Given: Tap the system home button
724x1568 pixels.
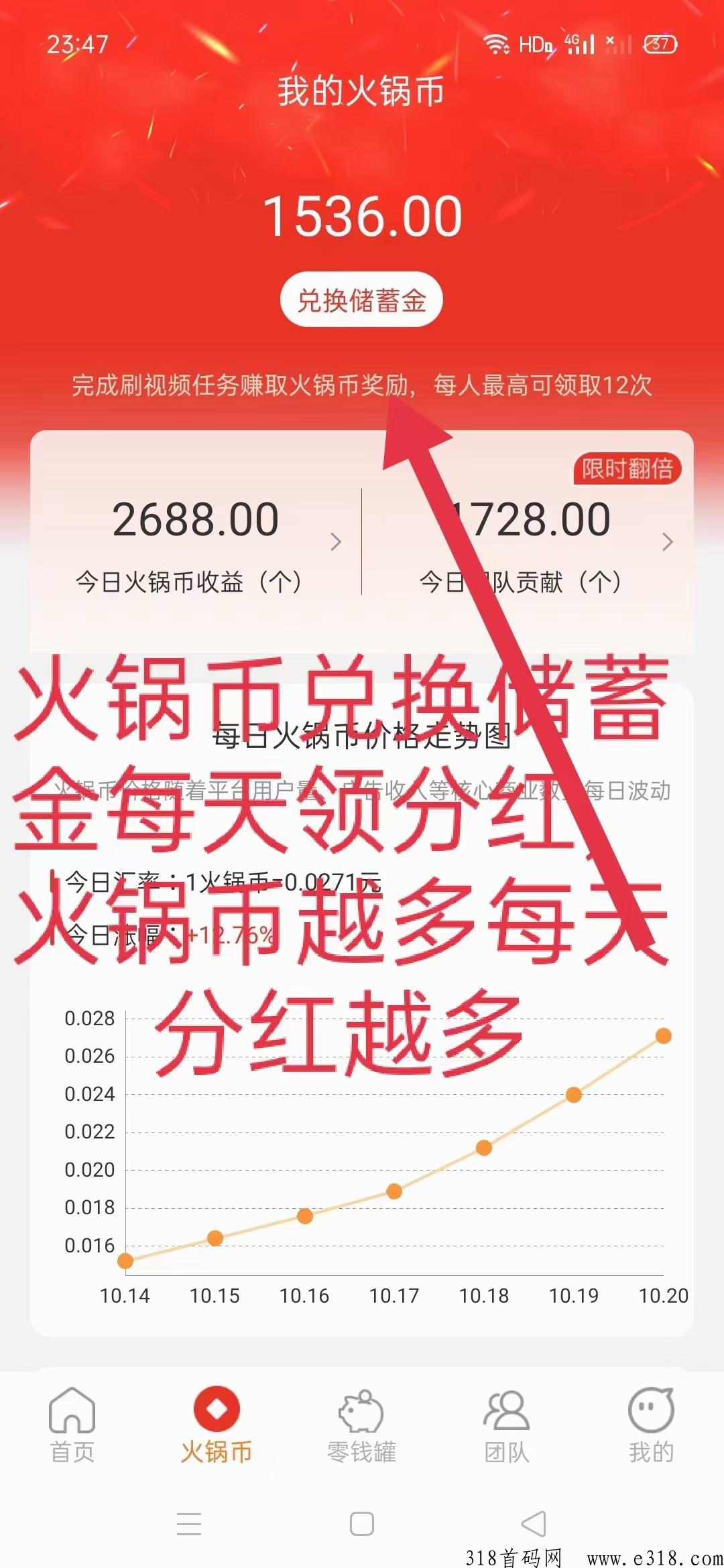Looking at the screenshot, I should (362, 1524).
